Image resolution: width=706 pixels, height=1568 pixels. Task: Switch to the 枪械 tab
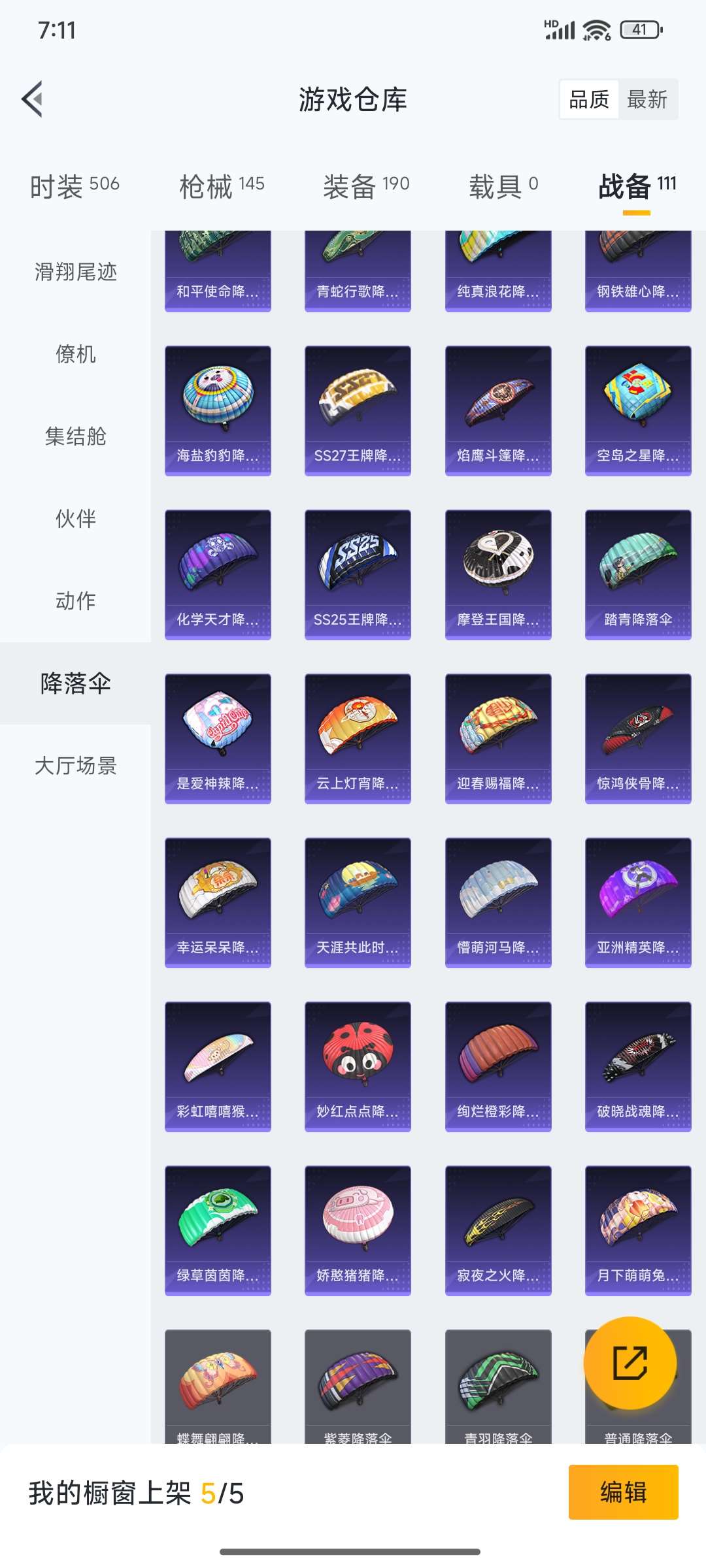[219, 185]
